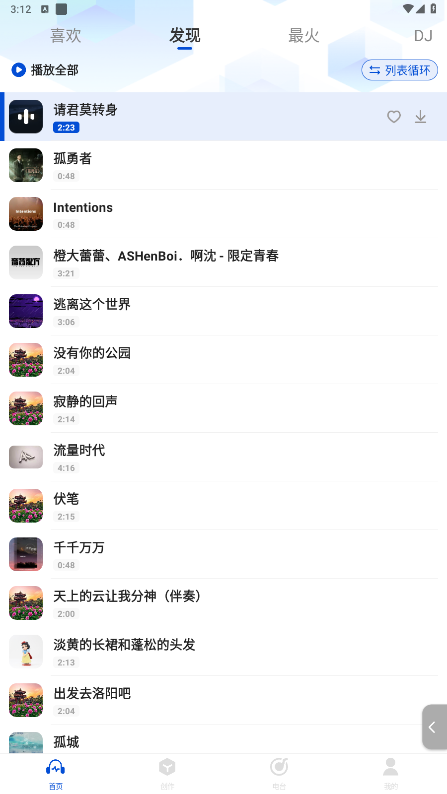Go to the 电台 bottom tab
447x794 pixels.
(x=279, y=774)
